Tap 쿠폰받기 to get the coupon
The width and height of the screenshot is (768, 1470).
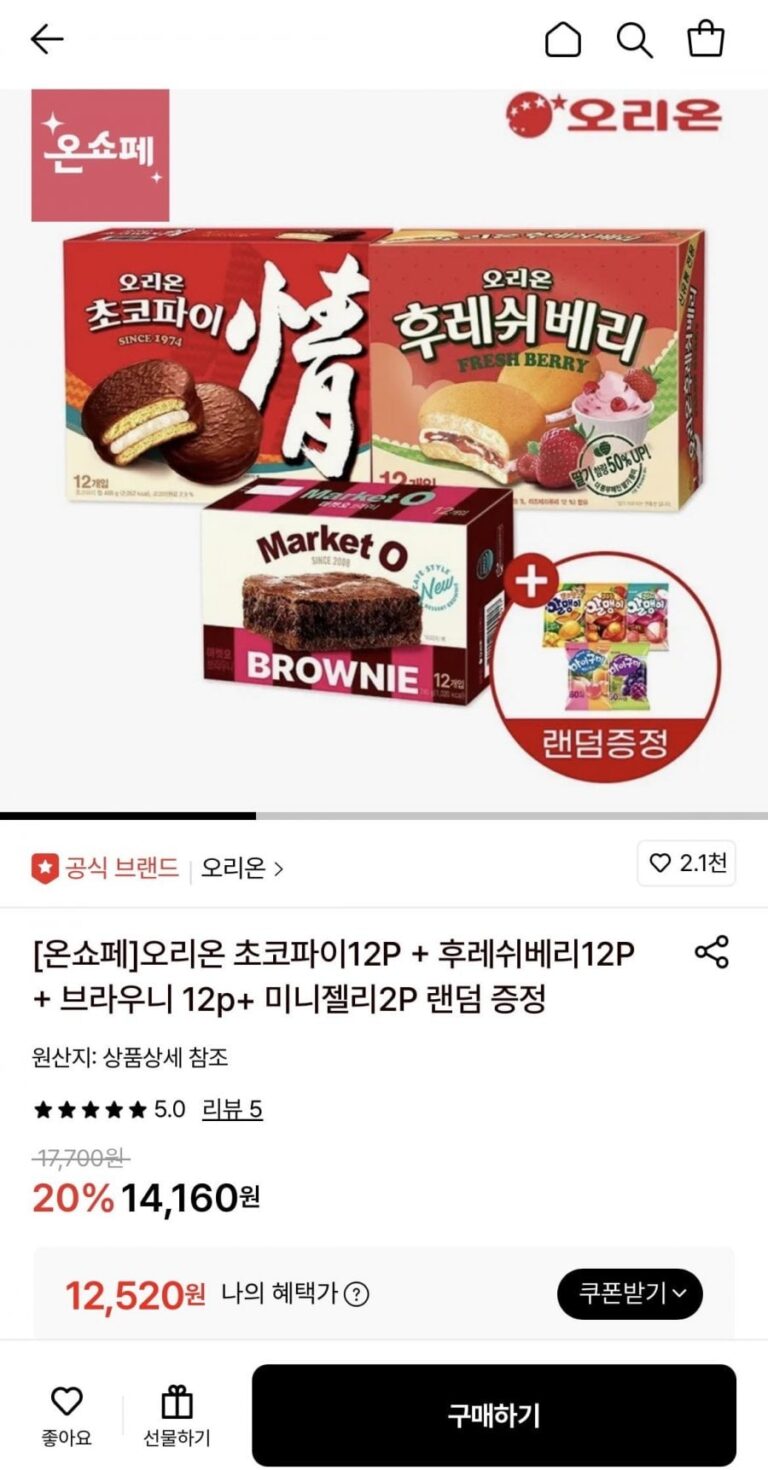pyautogui.click(x=630, y=1294)
